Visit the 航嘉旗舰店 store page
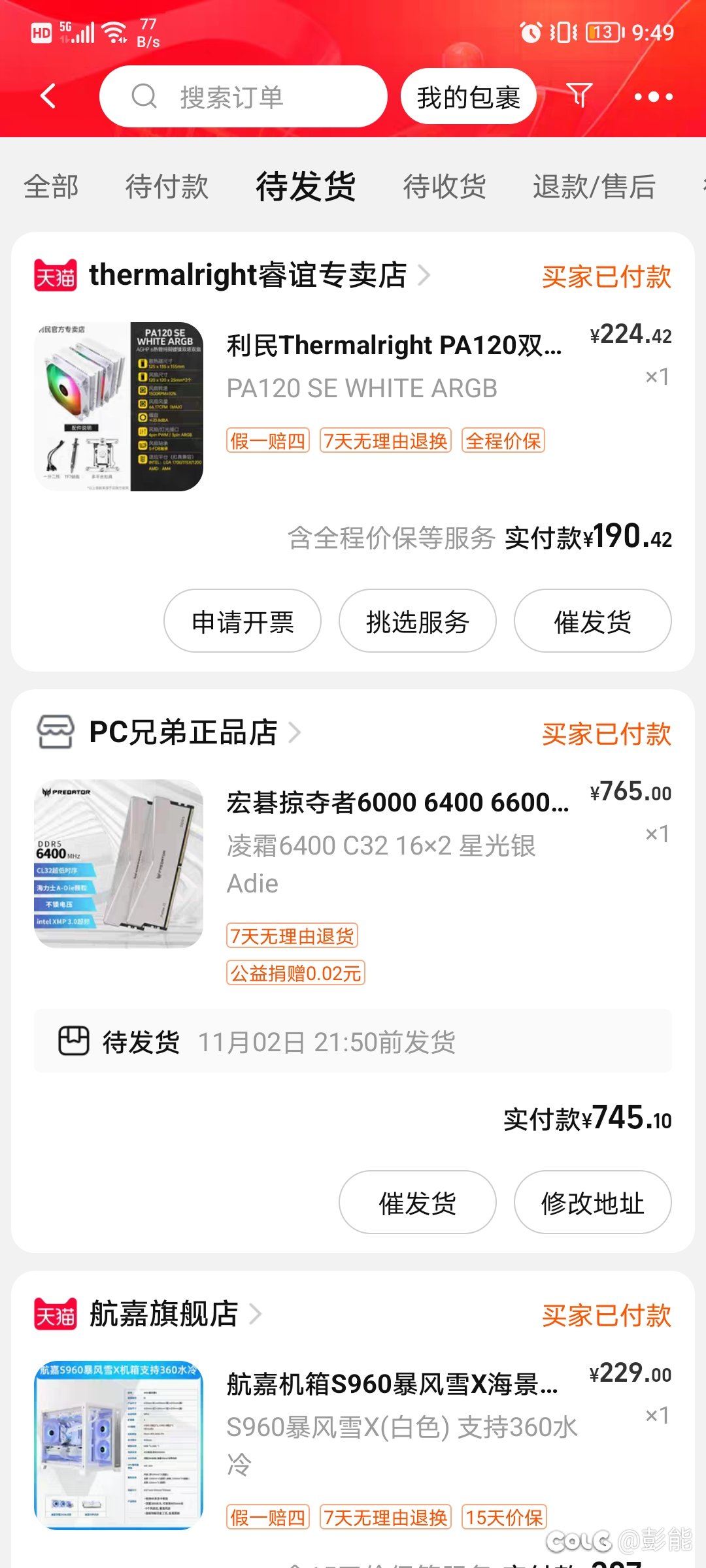The height and width of the screenshot is (1568, 706). click(x=163, y=1314)
